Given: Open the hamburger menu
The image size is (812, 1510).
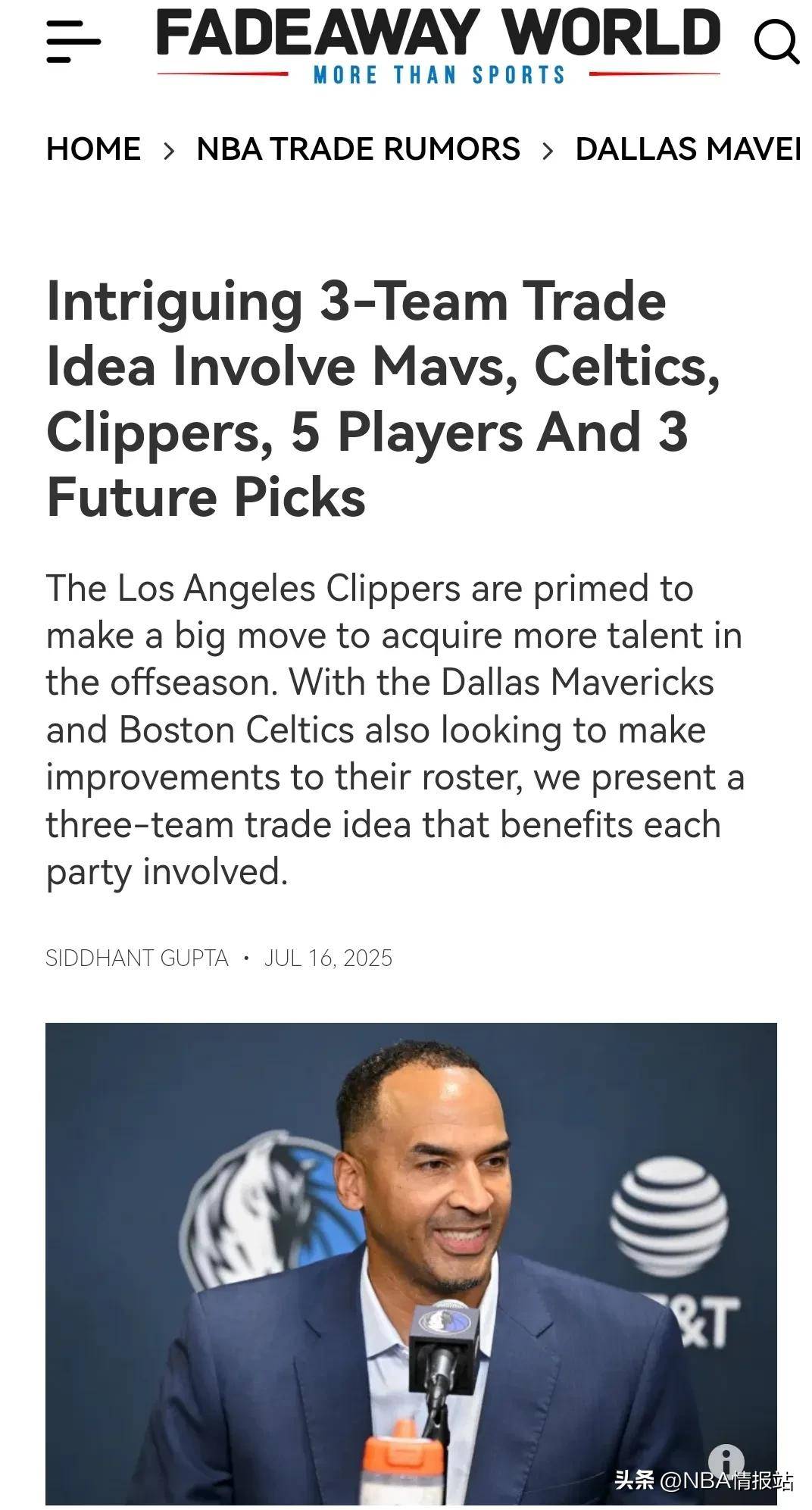Looking at the screenshot, I should click(73, 41).
